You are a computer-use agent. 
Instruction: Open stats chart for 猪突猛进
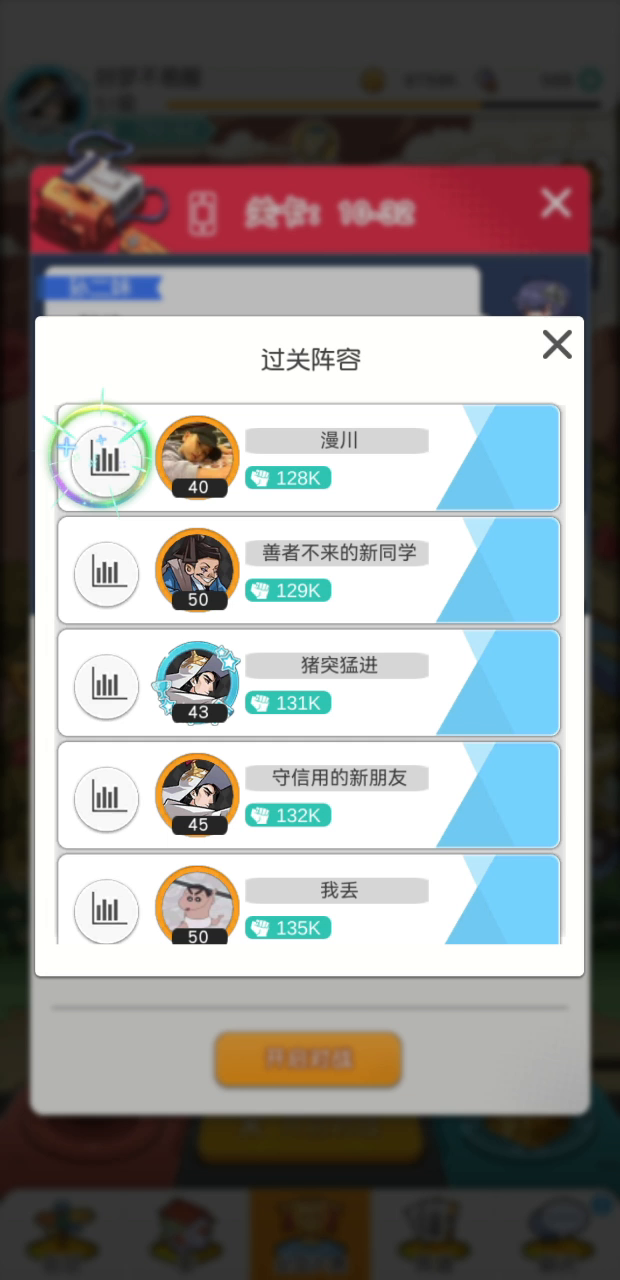(x=106, y=686)
